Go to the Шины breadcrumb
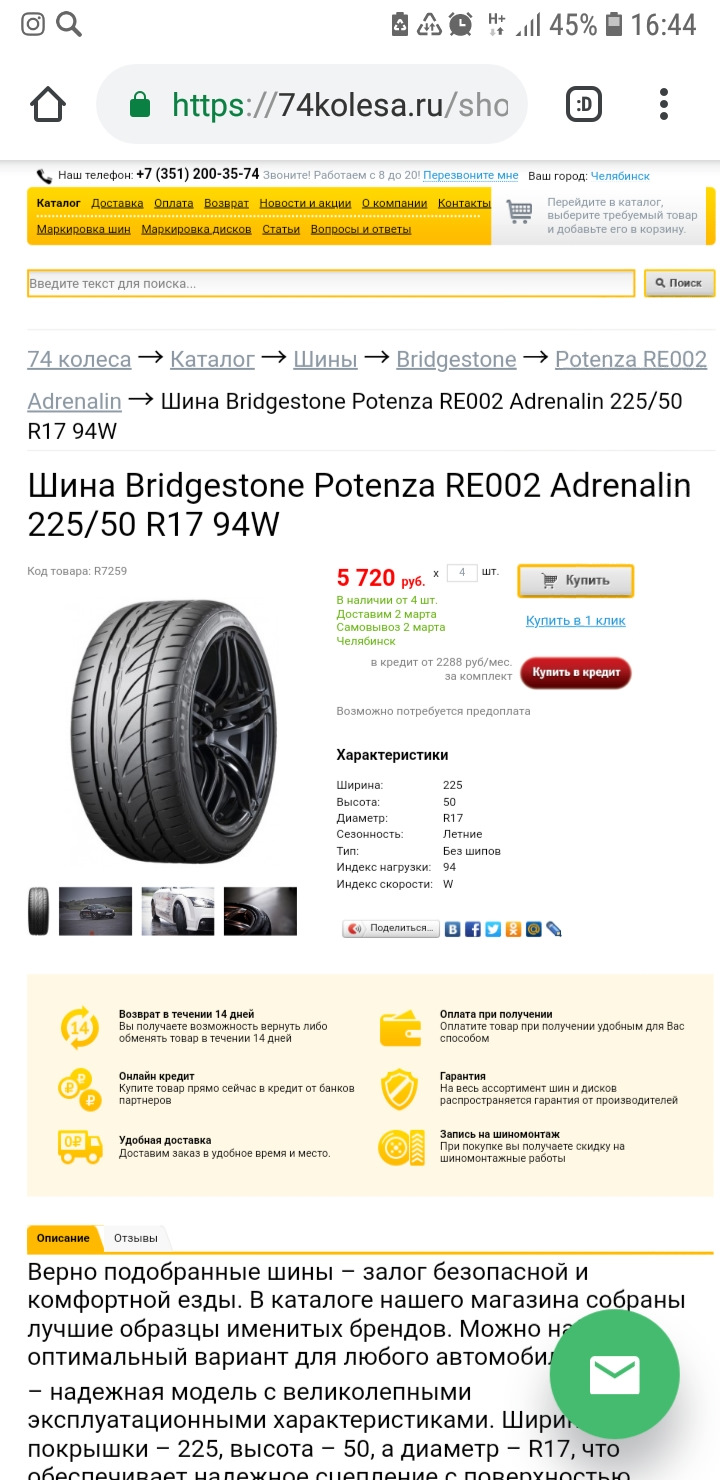Screen dimensions: 720x1480 tap(325, 359)
